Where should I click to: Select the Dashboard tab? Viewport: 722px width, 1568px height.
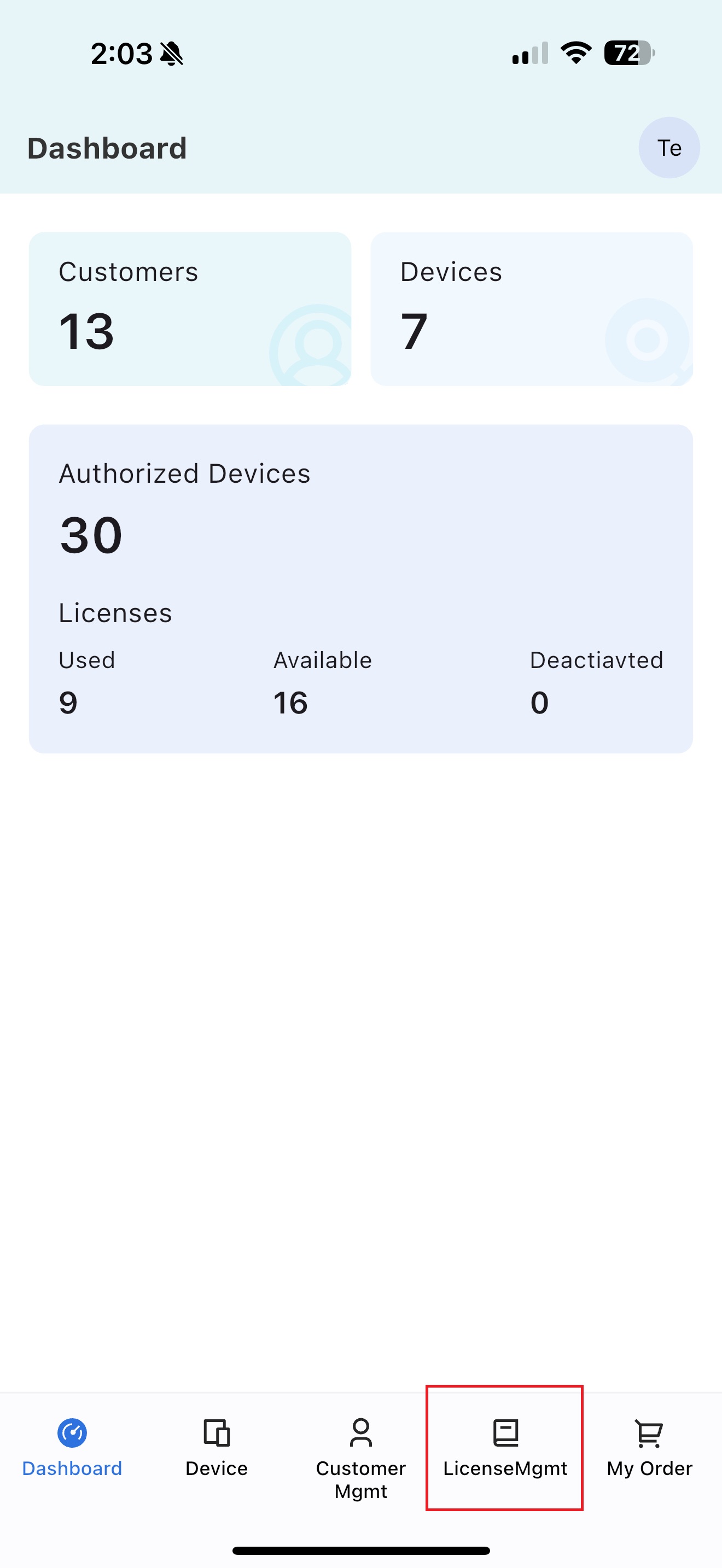(x=72, y=1448)
